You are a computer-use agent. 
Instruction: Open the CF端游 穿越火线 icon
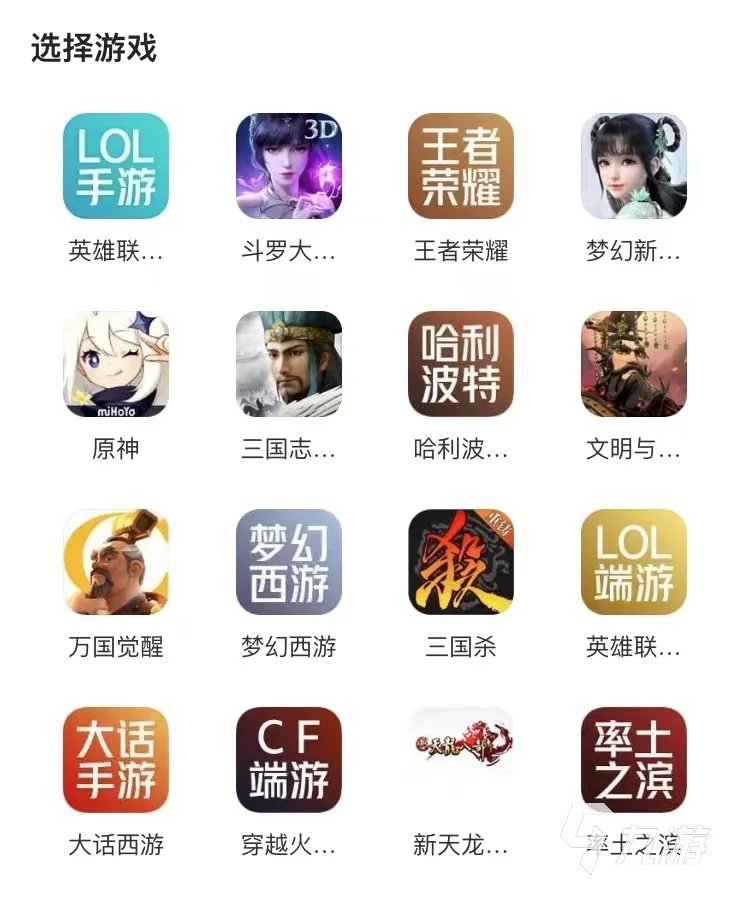tap(287, 758)
